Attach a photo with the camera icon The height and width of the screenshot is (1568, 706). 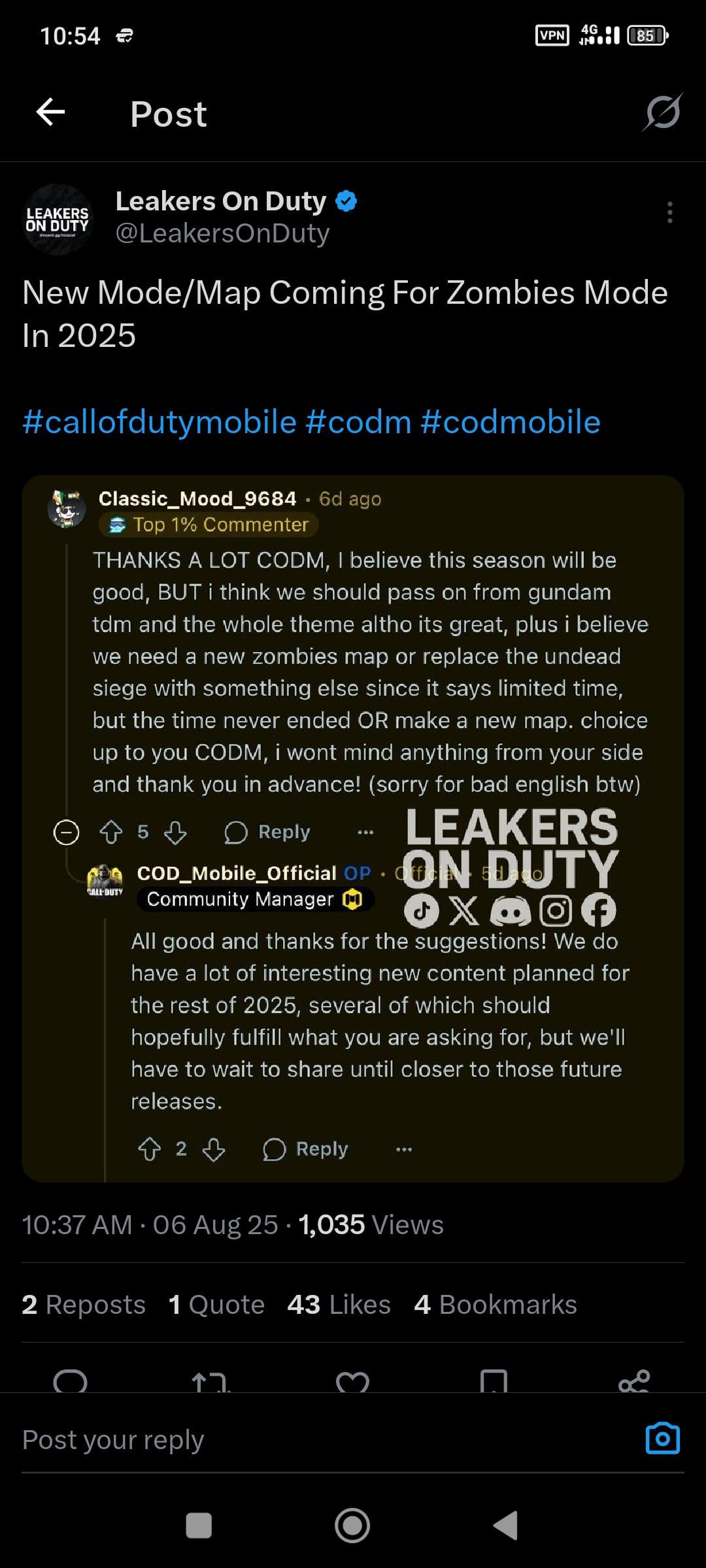(663, 1438)
